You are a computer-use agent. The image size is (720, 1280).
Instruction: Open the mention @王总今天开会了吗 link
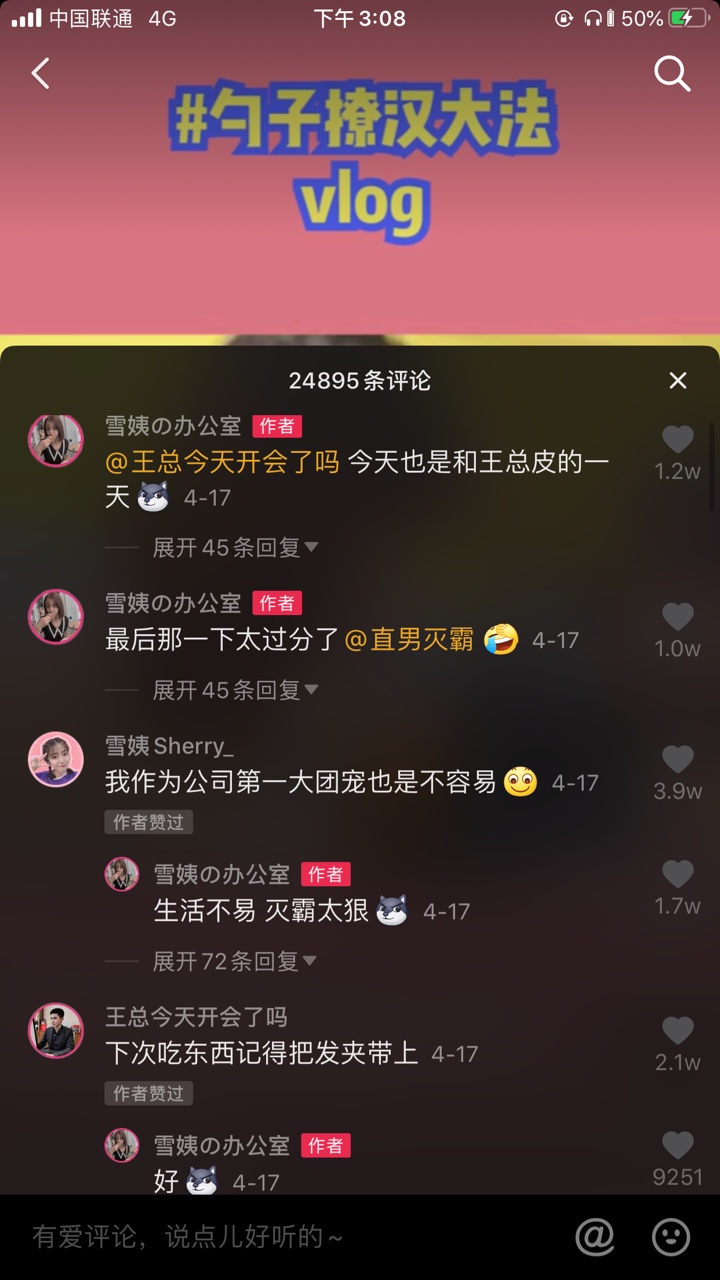pos(222,463)
